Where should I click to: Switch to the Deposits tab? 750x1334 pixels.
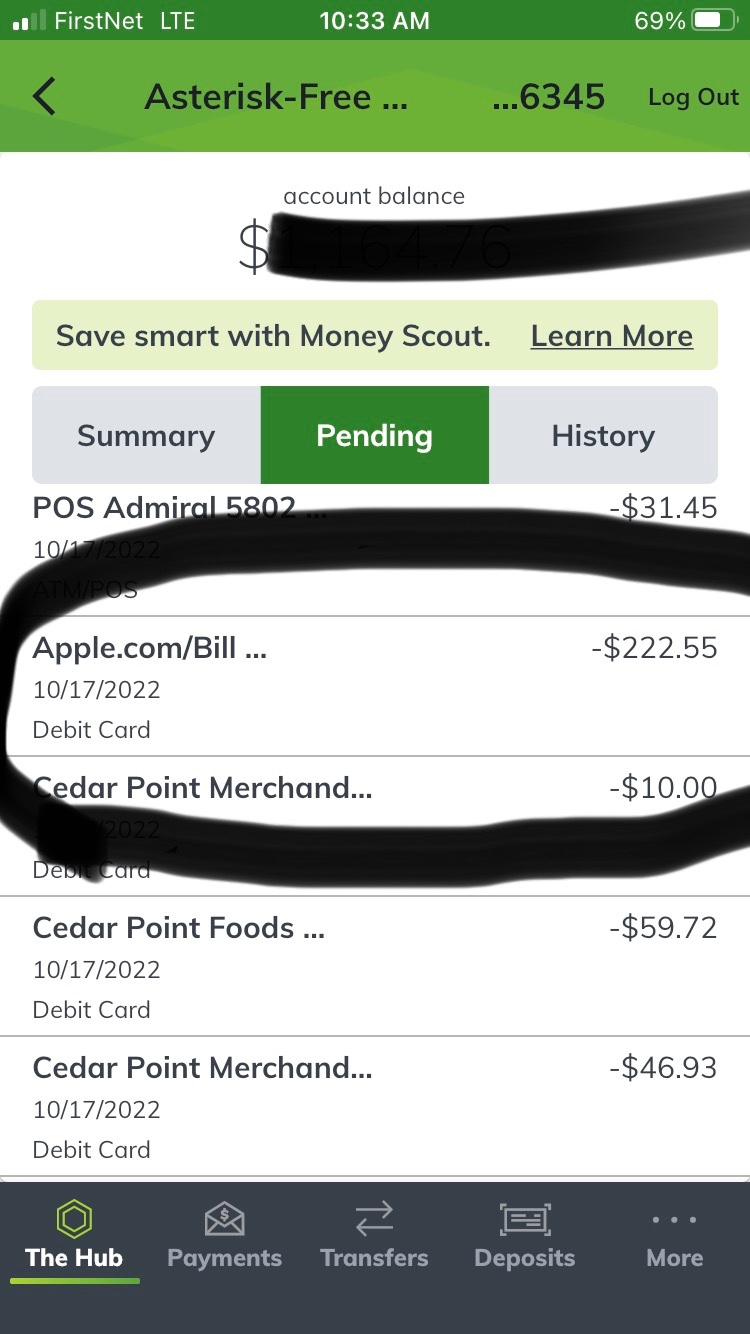(525, 1236)
